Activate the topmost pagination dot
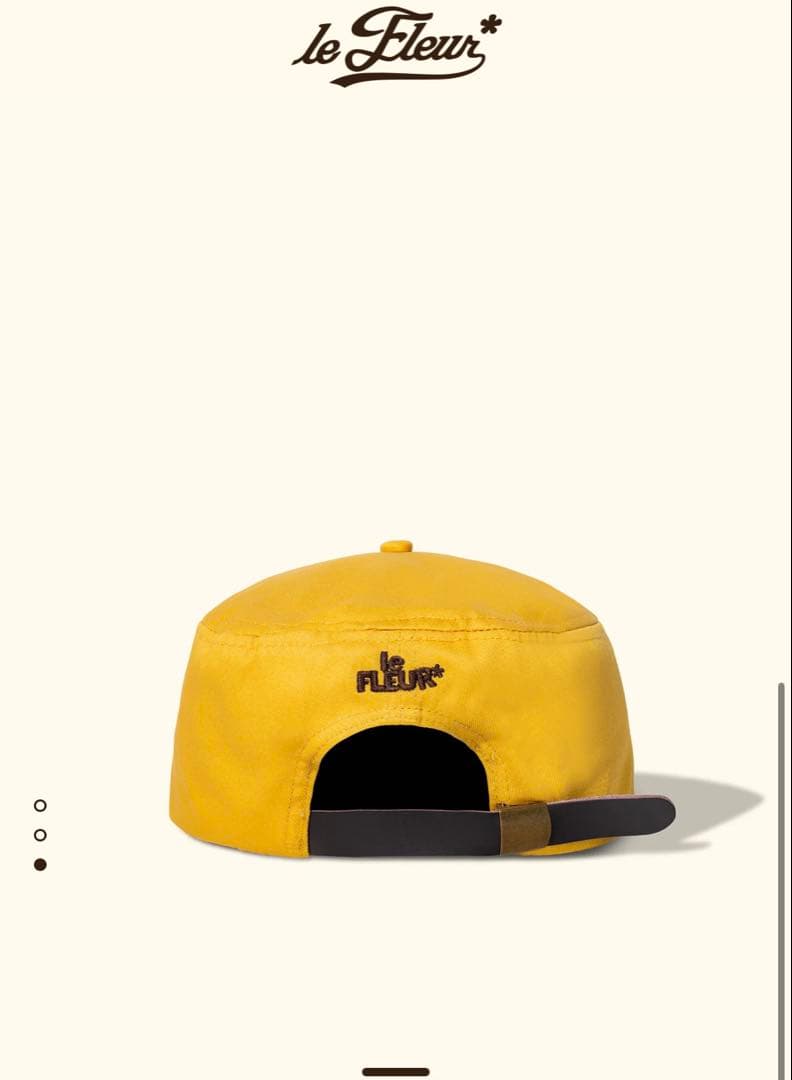The height and width of the screenshot is (1080, 792). click(40, 804)
